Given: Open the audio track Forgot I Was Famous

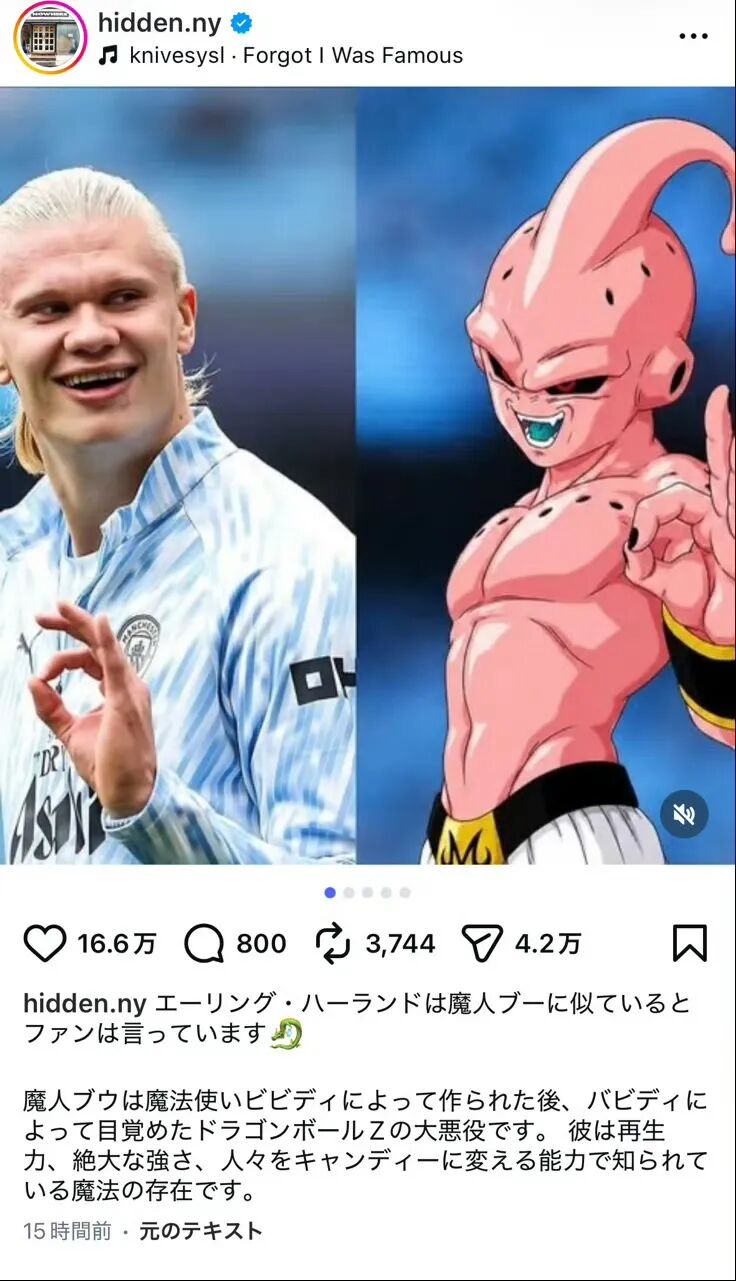Looking at the screenshot, I should [x=281, y=56].
